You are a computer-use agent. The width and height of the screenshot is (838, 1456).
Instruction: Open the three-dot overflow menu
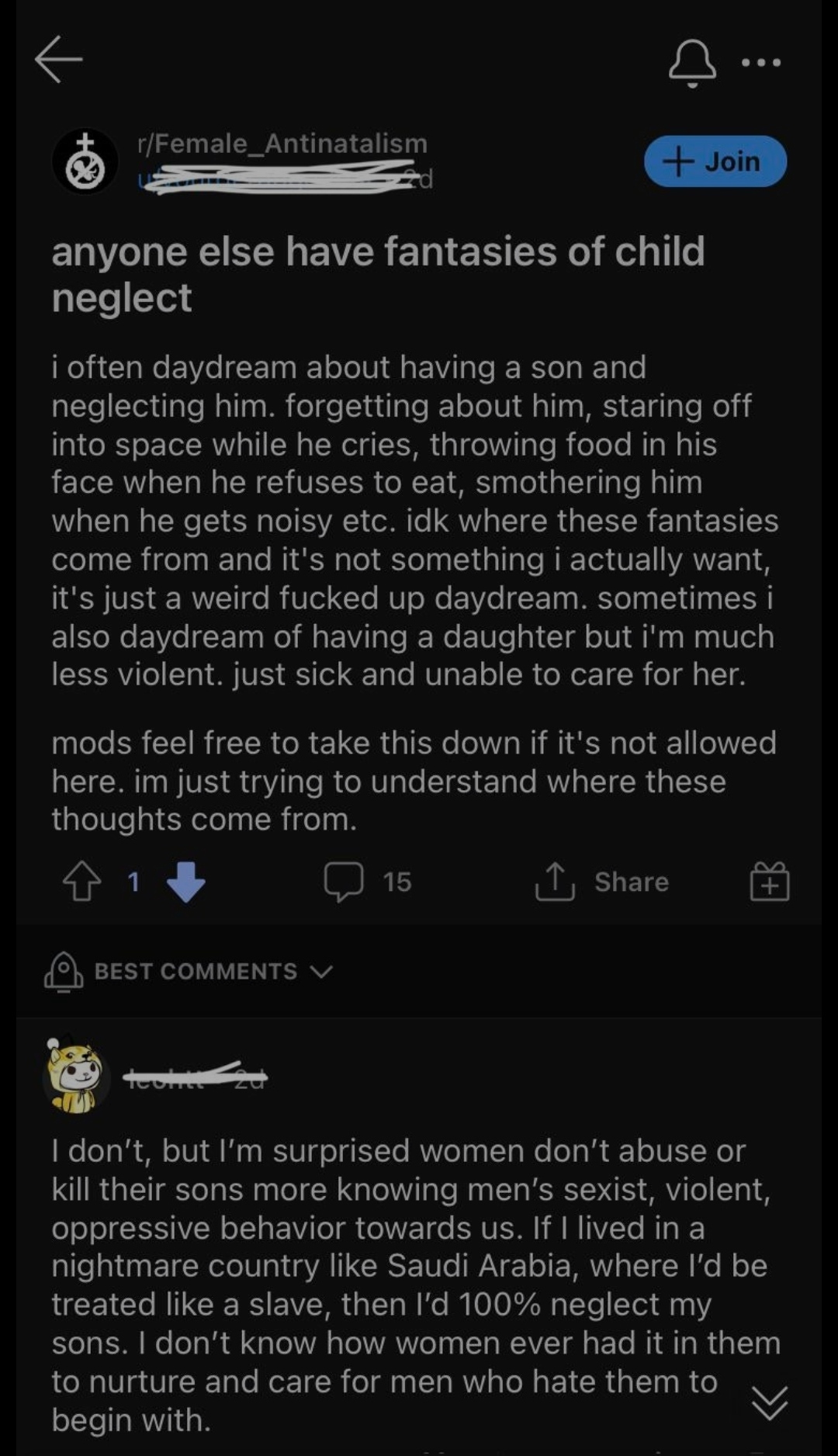(760, 62)
